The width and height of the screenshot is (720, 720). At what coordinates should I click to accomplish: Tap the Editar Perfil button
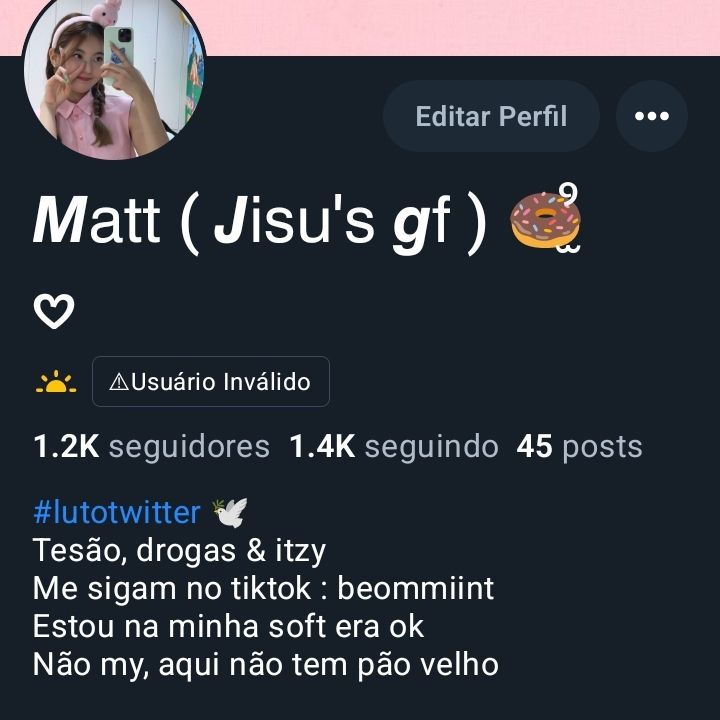coord(491,116)
